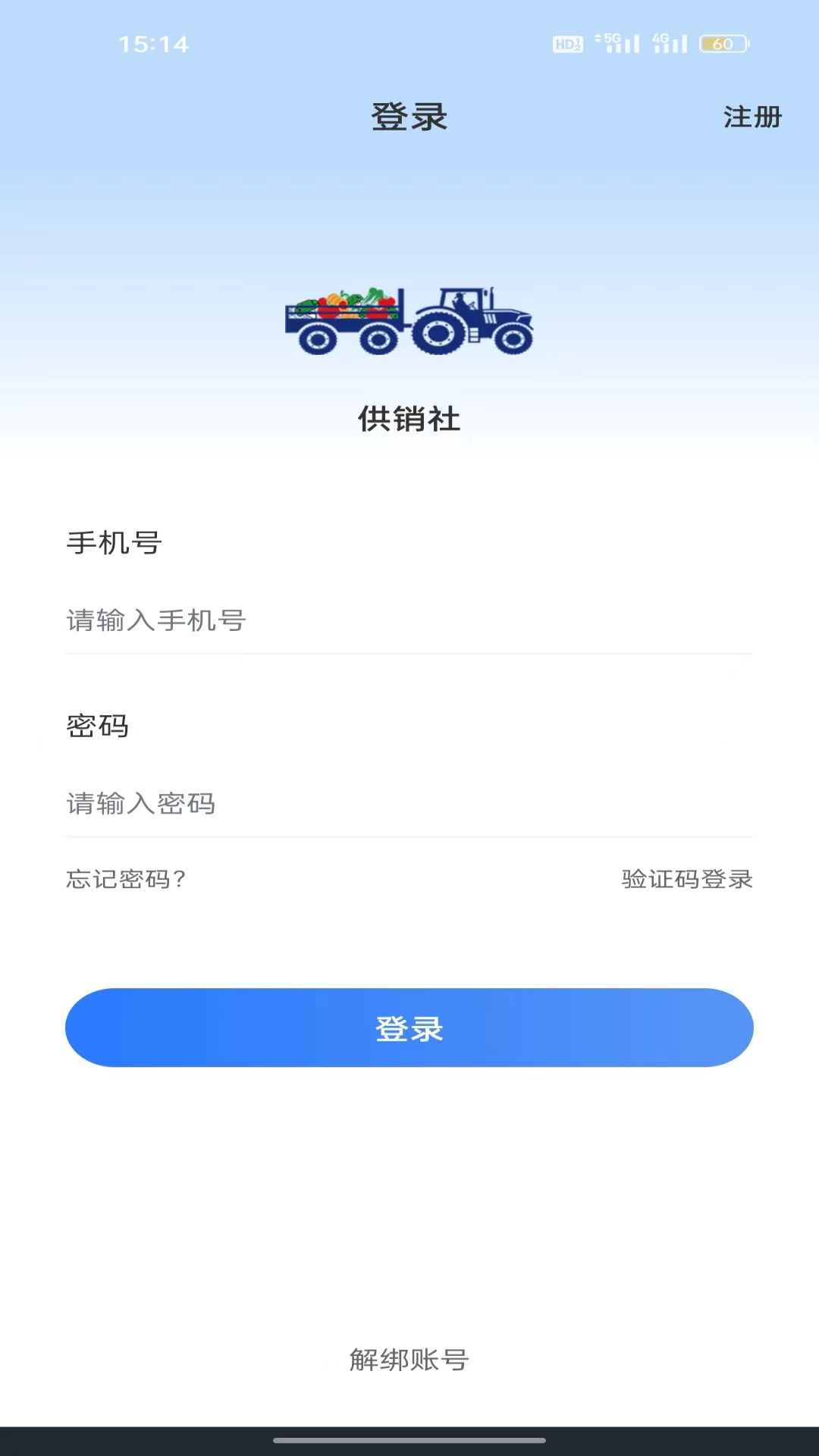The height and width of the screenshot is (1456, 819).
Task: Open the 忘记密码? recovery link
Action: click(x=126, y=880)
